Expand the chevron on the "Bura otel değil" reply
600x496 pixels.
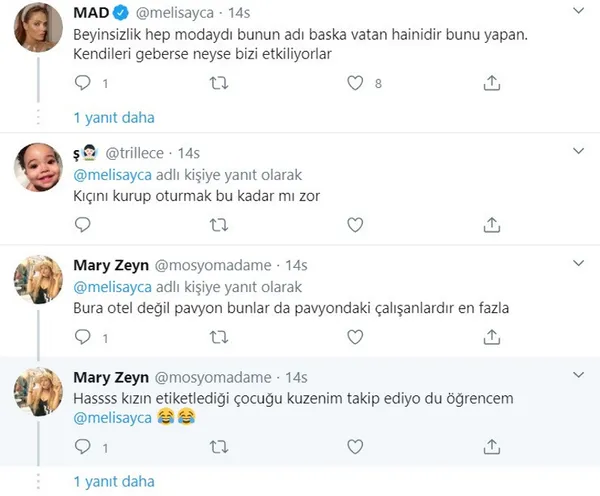coord(578,263)
